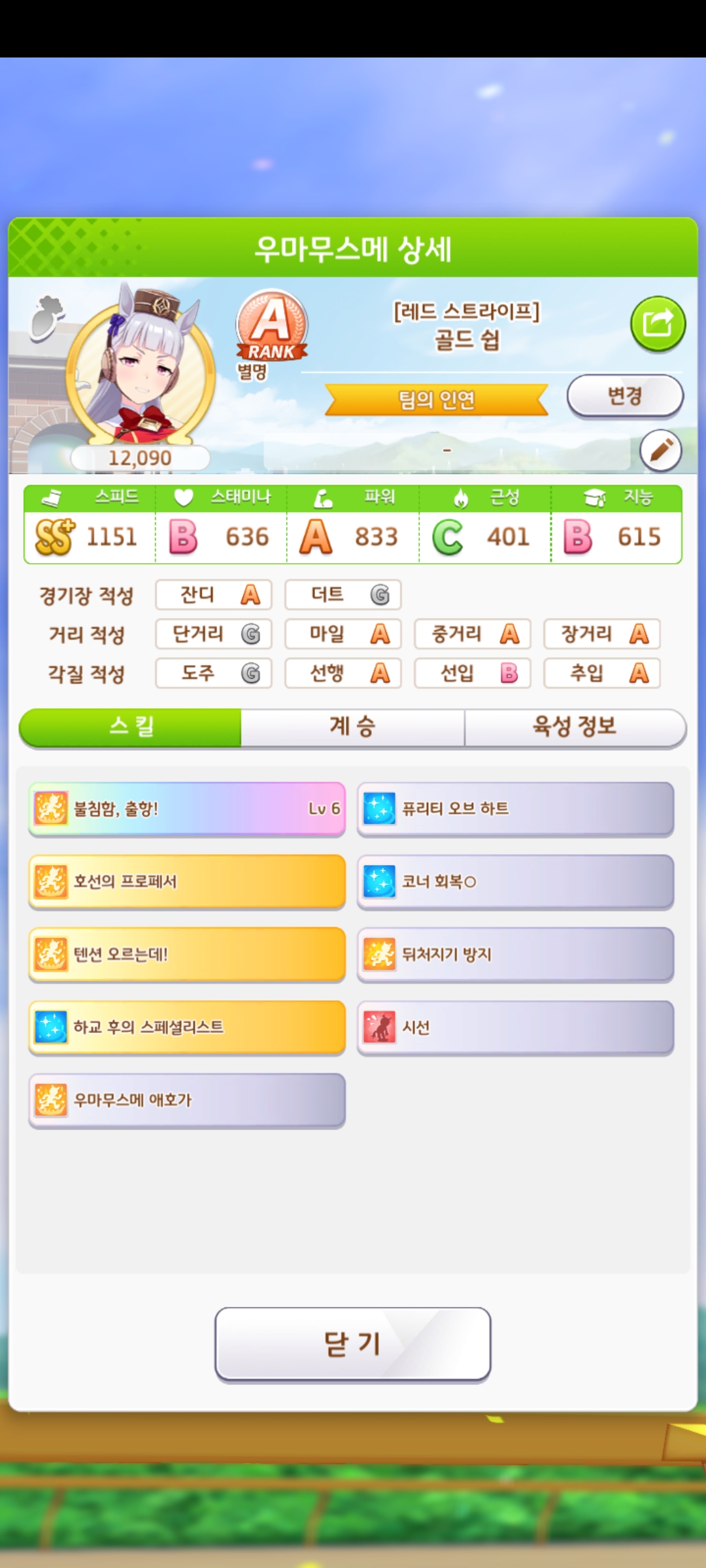This screenshot has height=1568, width=706.
Task: Open skill 시선
Action: click(x=515, y=1027)
